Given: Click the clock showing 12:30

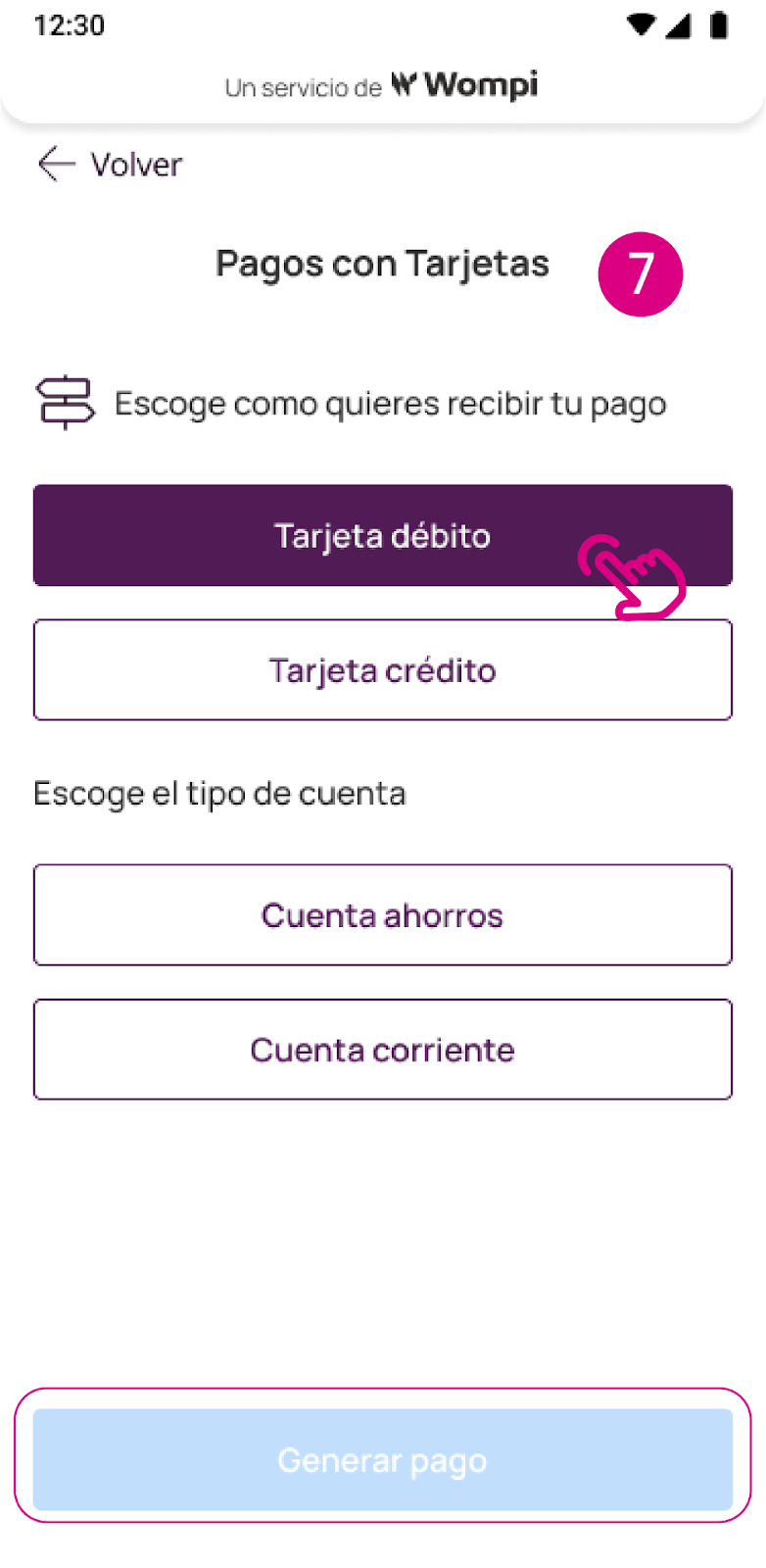Looking at the screenshot, I should click(x=69, y=25).
